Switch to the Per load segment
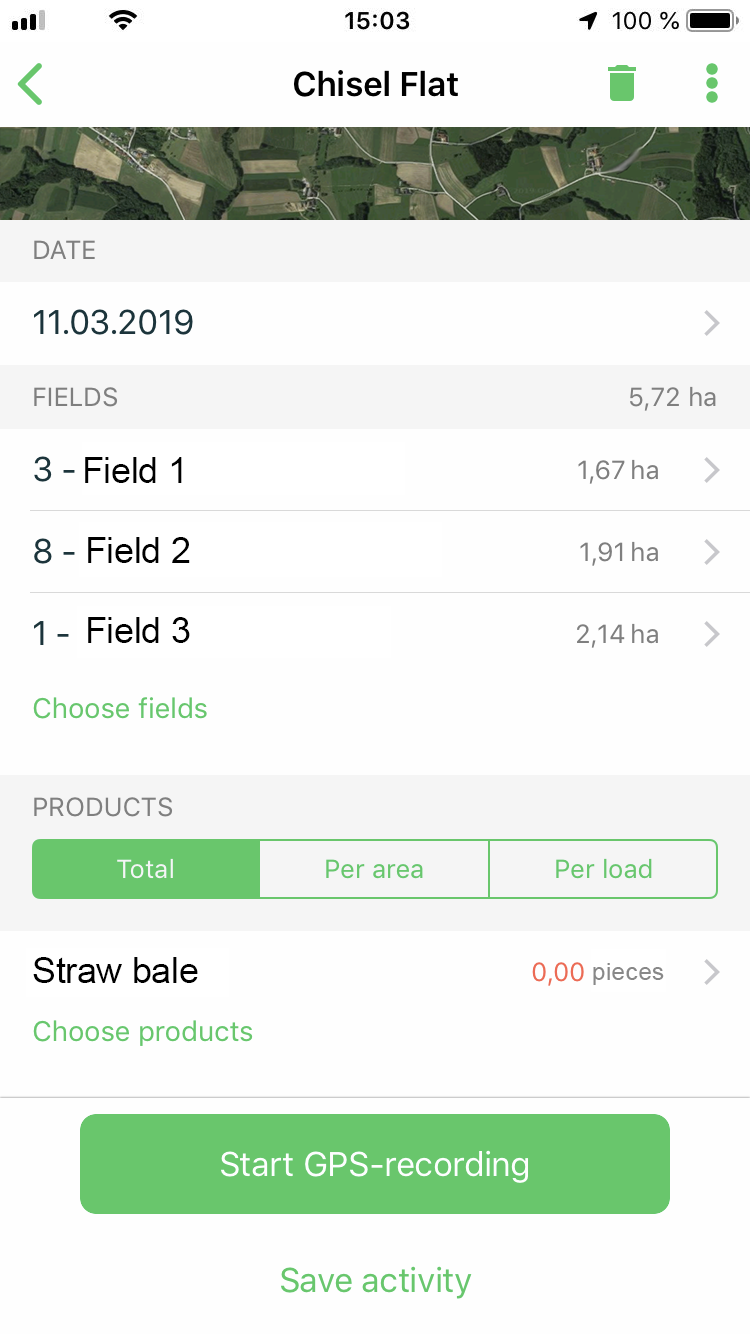The image size is (750, 1334). click(x=603, y=869)
